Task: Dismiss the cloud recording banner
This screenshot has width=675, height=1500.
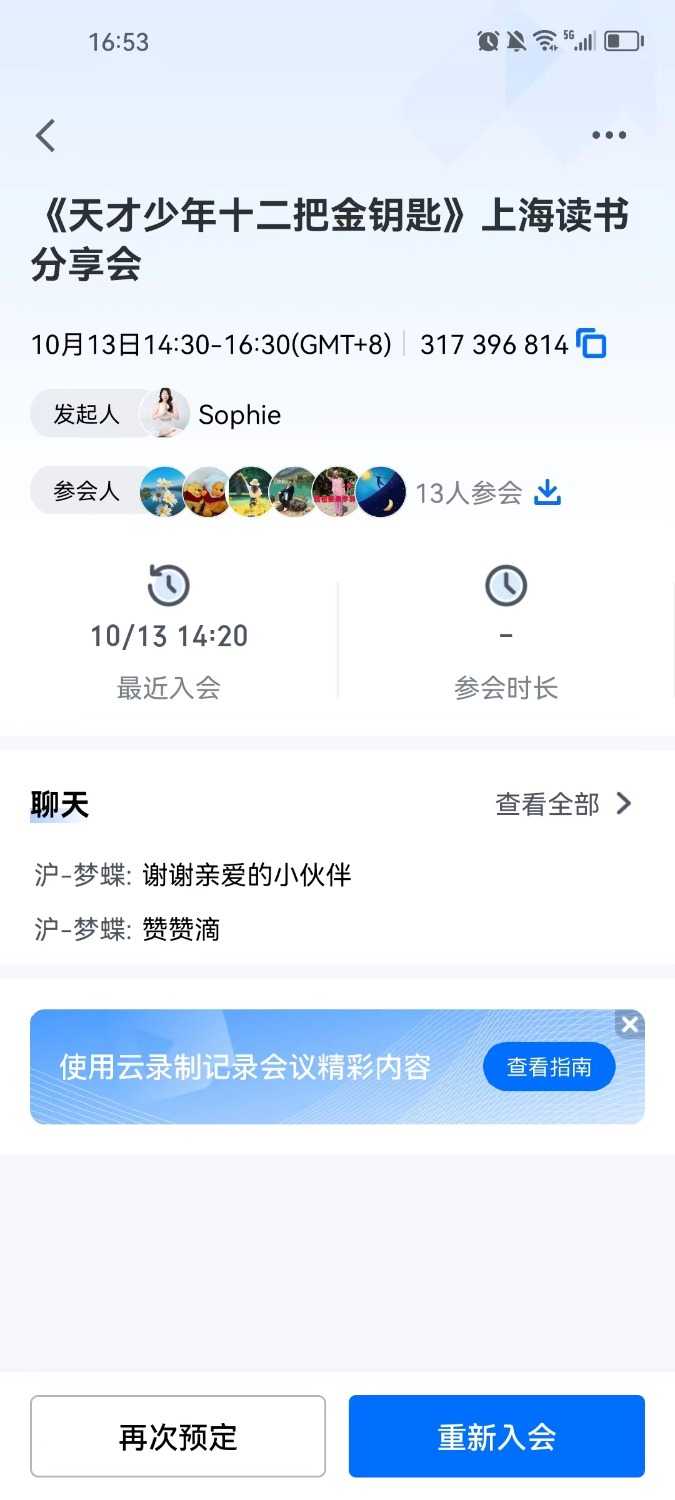Action: click(629, 1024)
